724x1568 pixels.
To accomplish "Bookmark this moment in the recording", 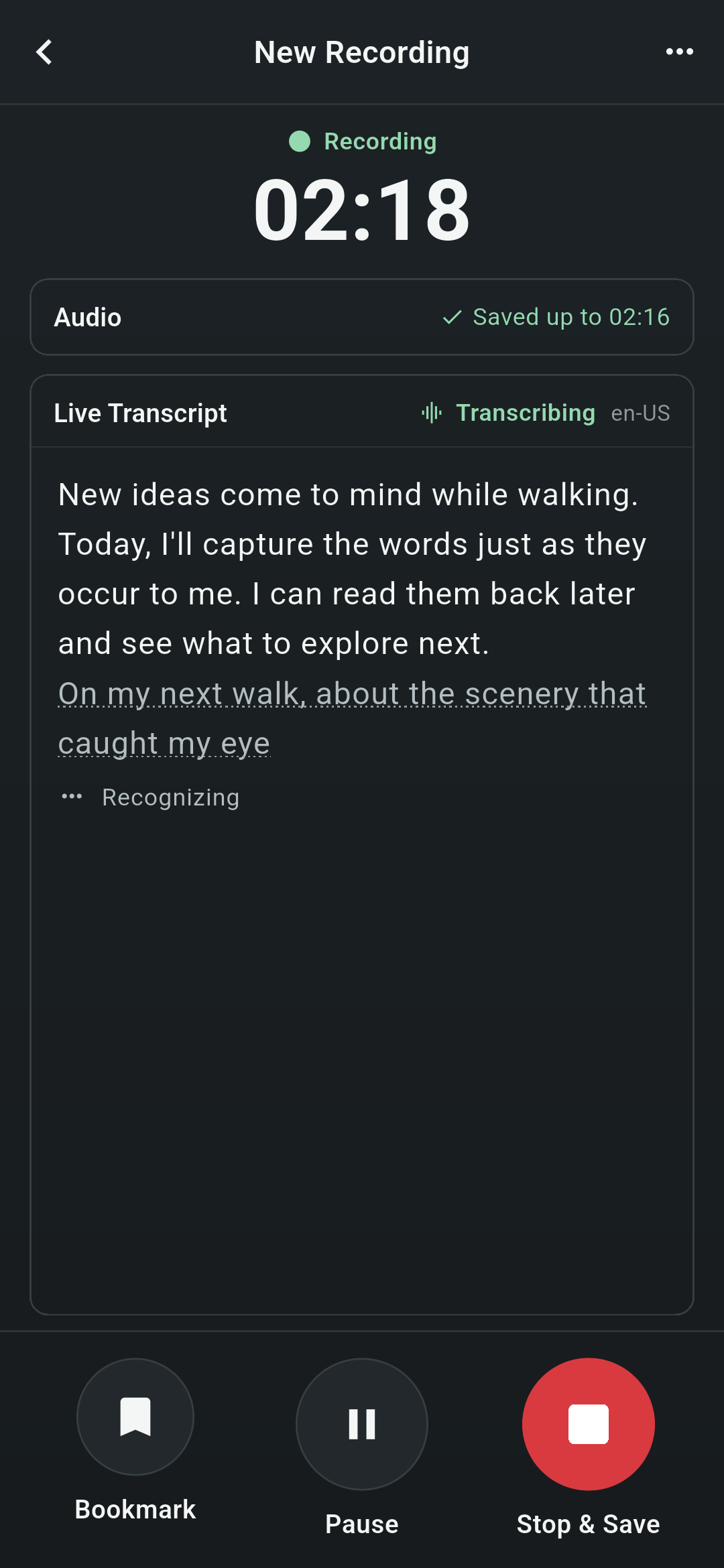I will pos(135,1417).
